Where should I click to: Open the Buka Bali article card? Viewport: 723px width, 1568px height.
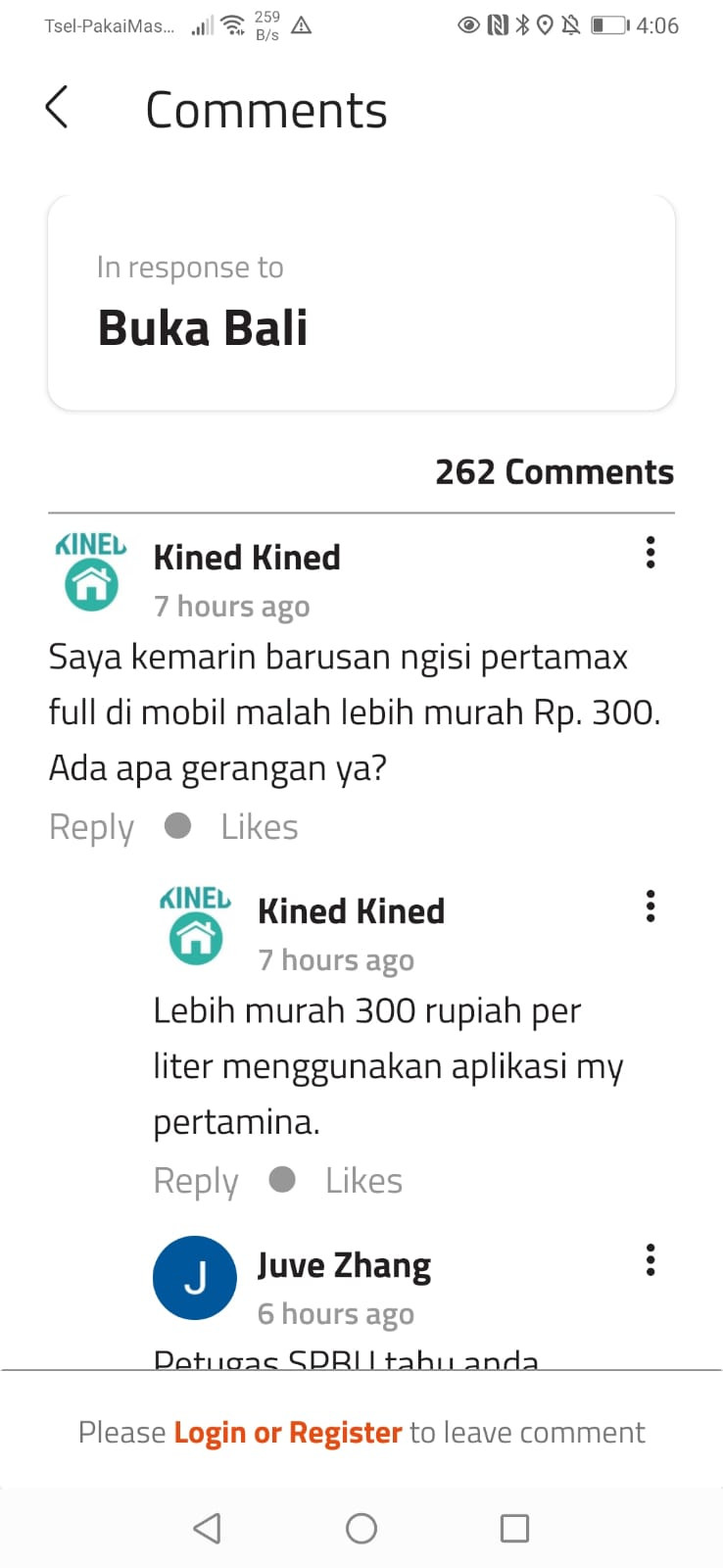click(361, 302)
